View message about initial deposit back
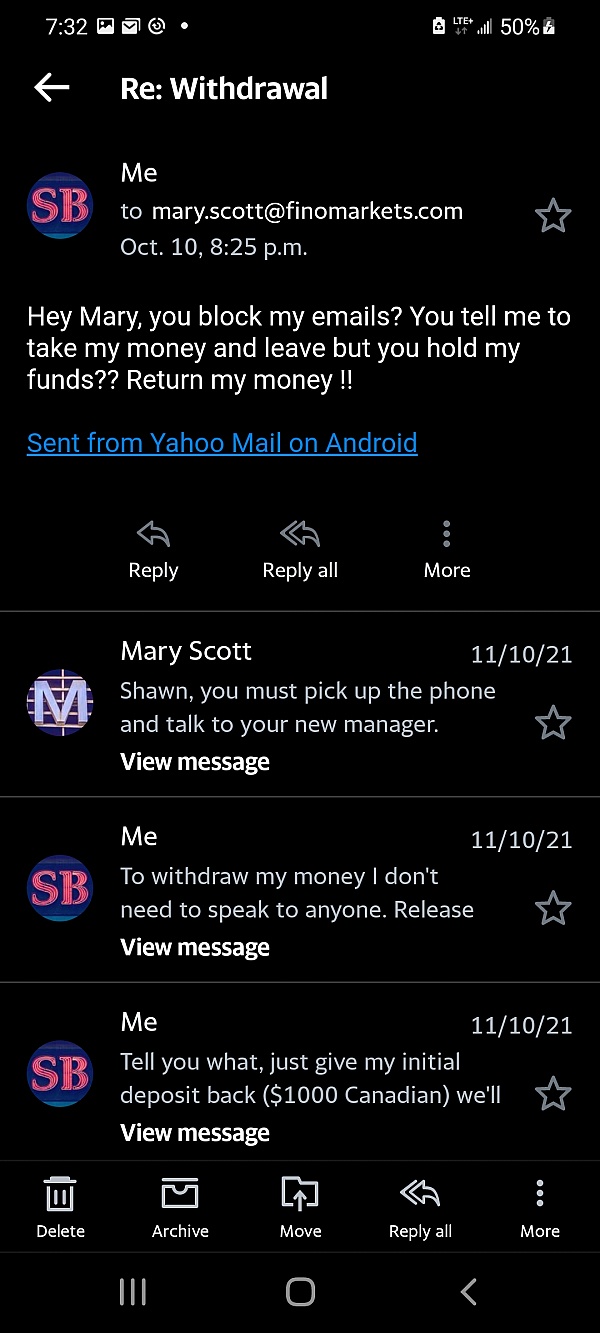Image resolution: width=600 pixels, height=1333 pixels. [195, 1133]
